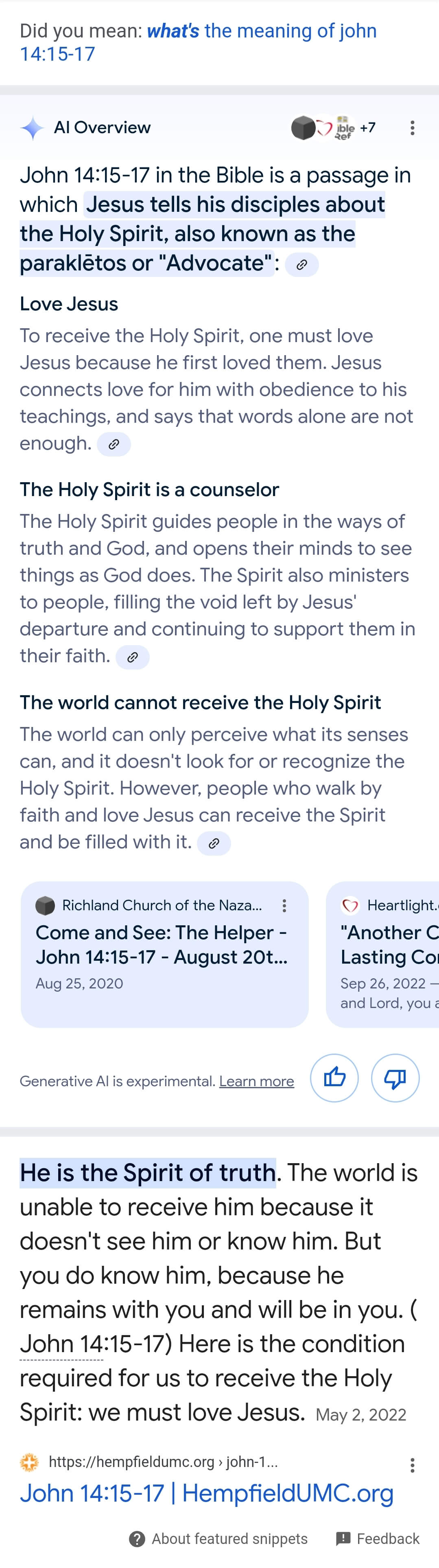Open the AI Overview options menu
The width and height of the screenshot is (439, 1568).
(x=412, y=128)
